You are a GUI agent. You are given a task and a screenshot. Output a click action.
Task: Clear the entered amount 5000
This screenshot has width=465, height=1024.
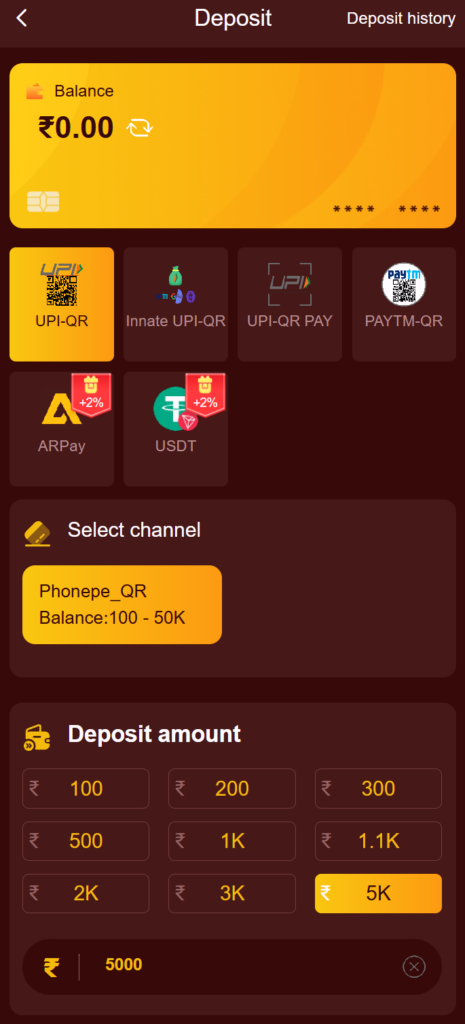coord(413,966)
